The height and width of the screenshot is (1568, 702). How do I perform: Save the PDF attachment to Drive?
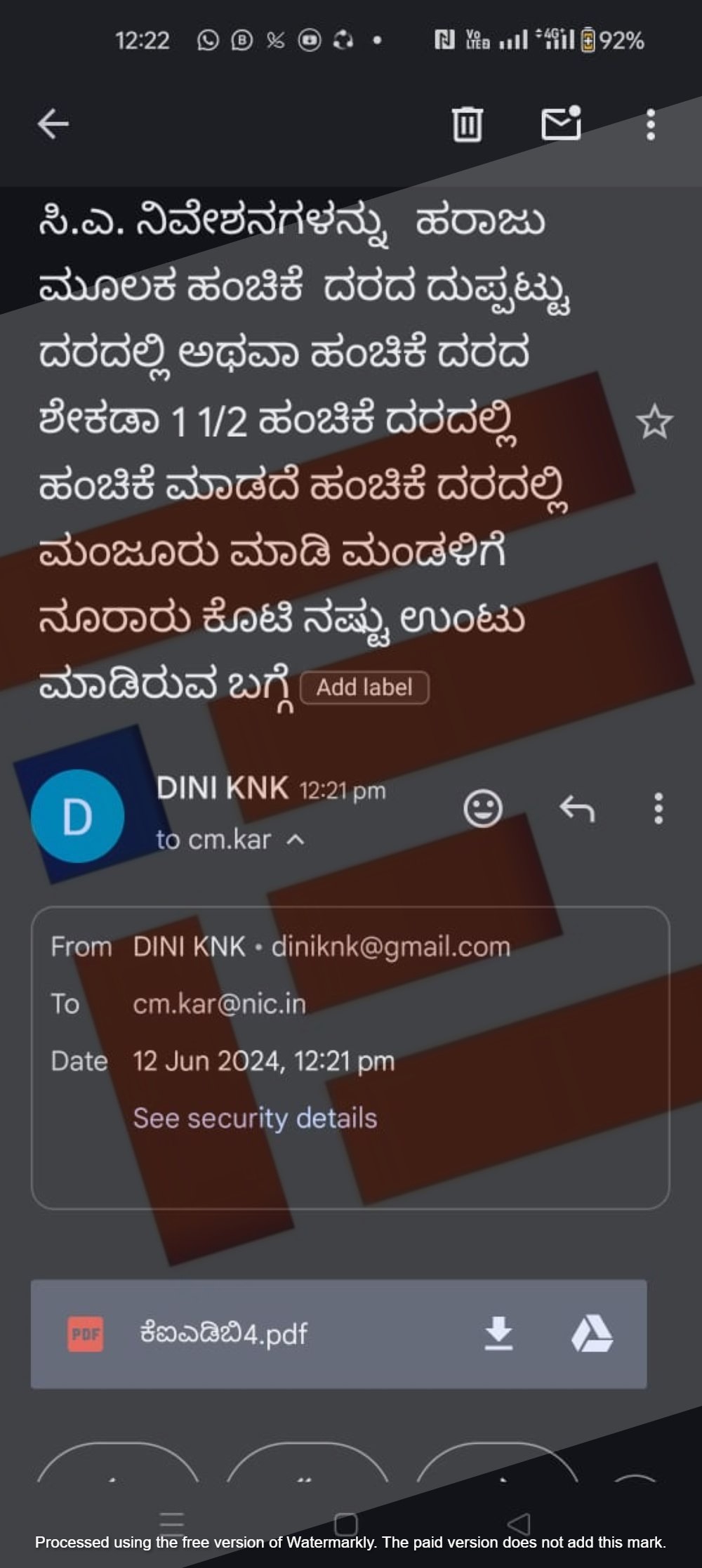coord(592,1334)
